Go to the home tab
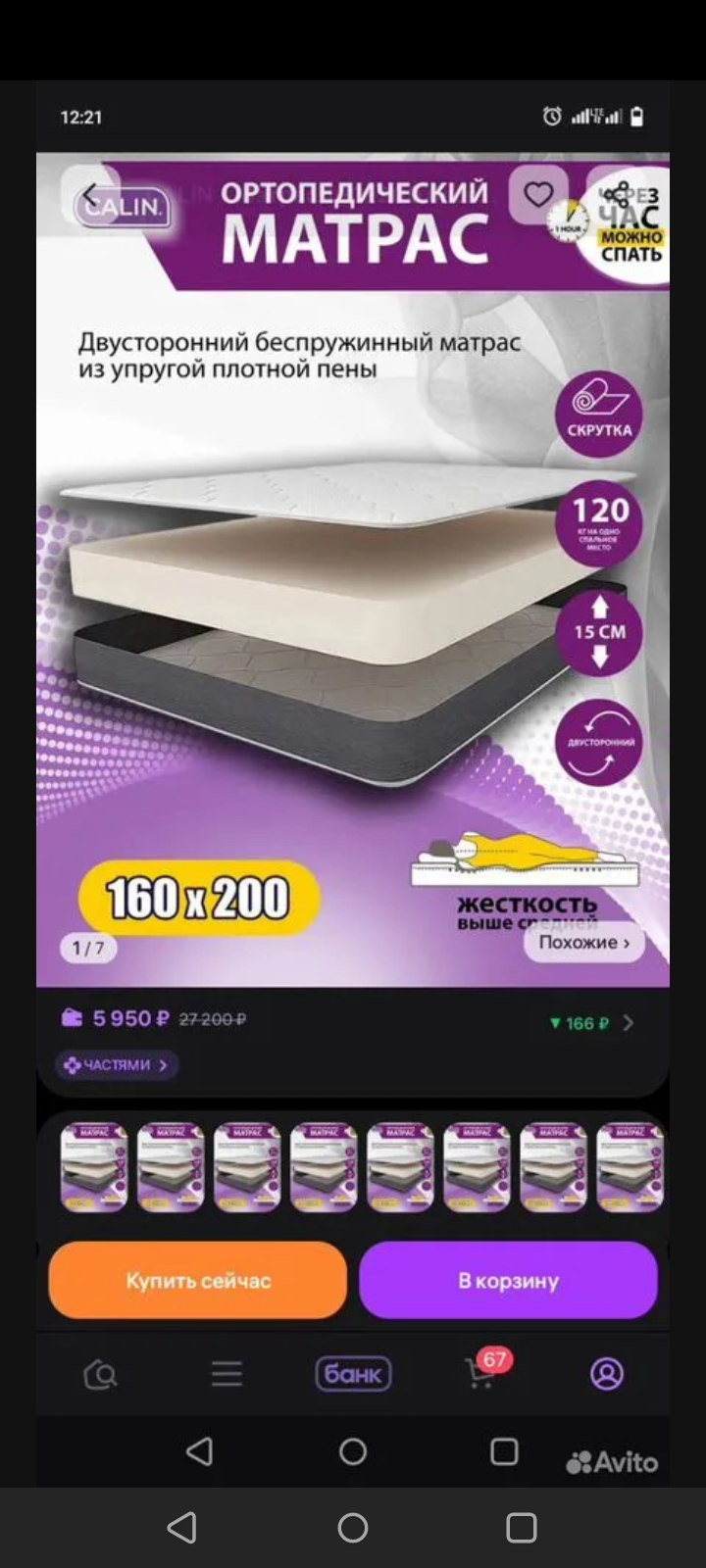Image resolution: width=706 pixels, height=1568 pixels. point(100,1374)
